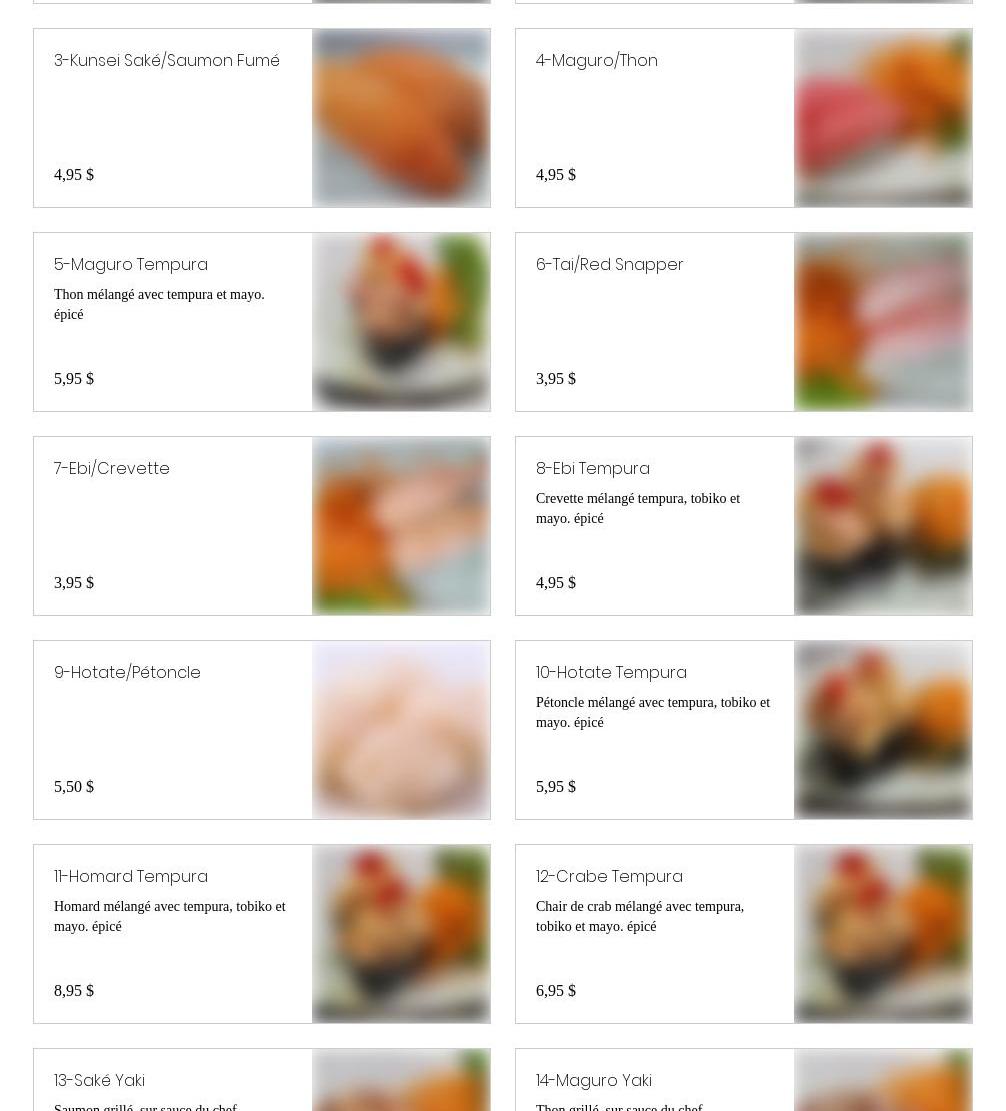
Task: Open the 8-Ebi Tempura card
Action: pos(593,469)
